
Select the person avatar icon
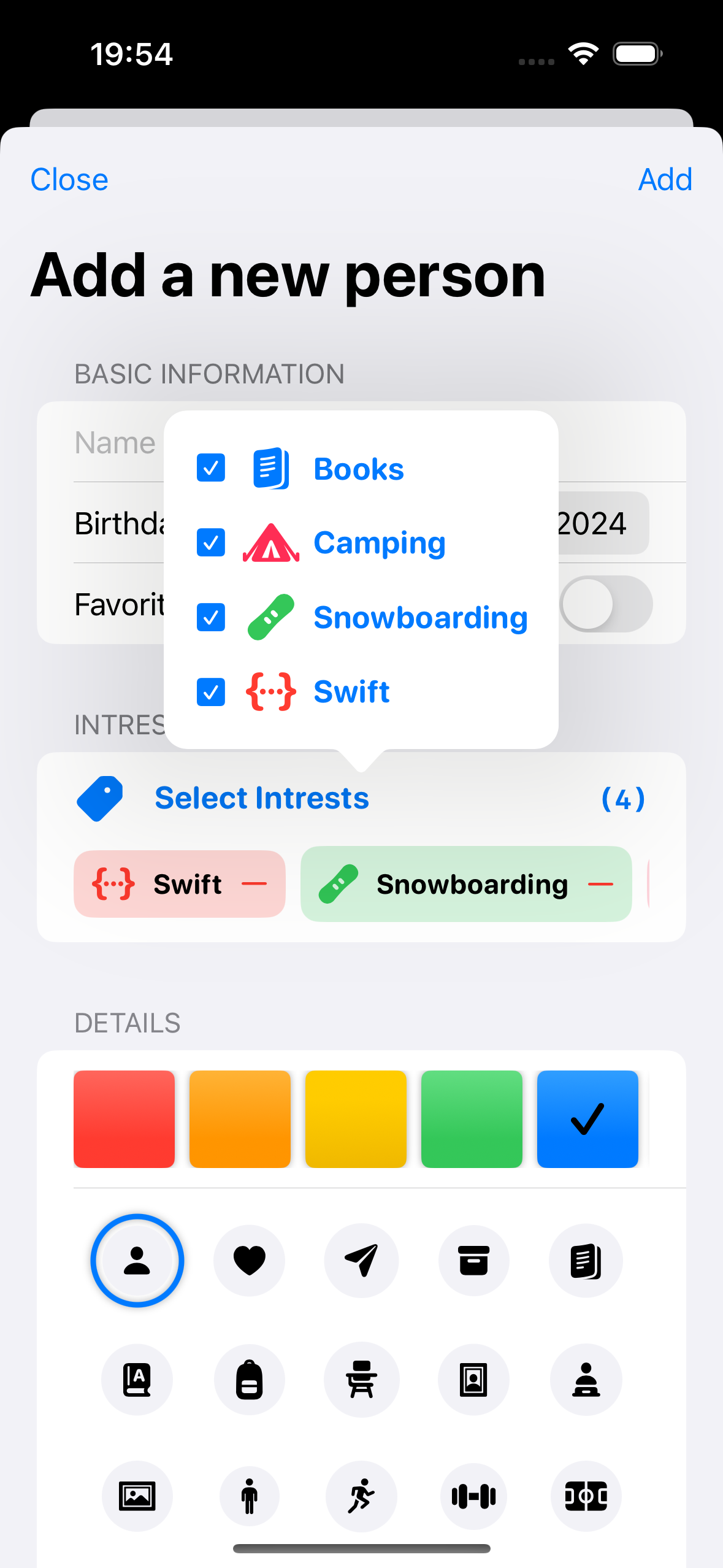pos(137,1261)
